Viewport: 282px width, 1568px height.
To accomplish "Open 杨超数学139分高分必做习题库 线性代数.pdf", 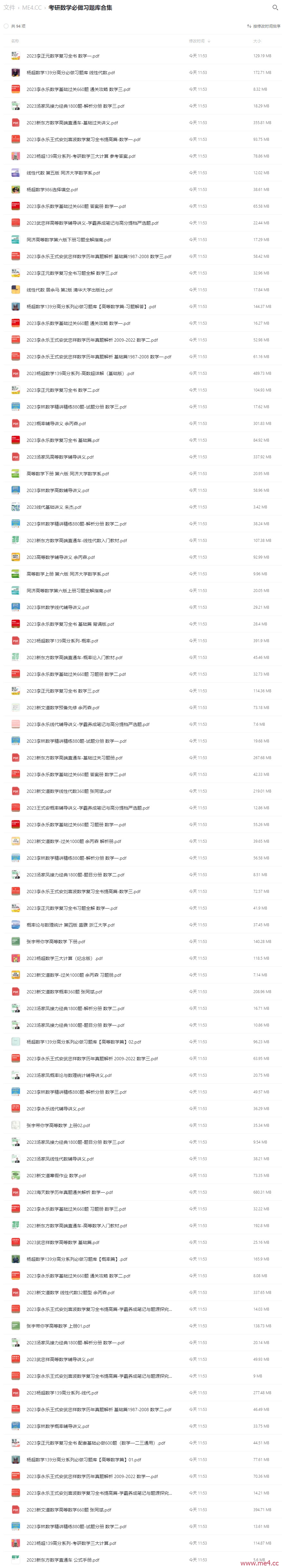I will pyautogui.click(x=70, y=72).
